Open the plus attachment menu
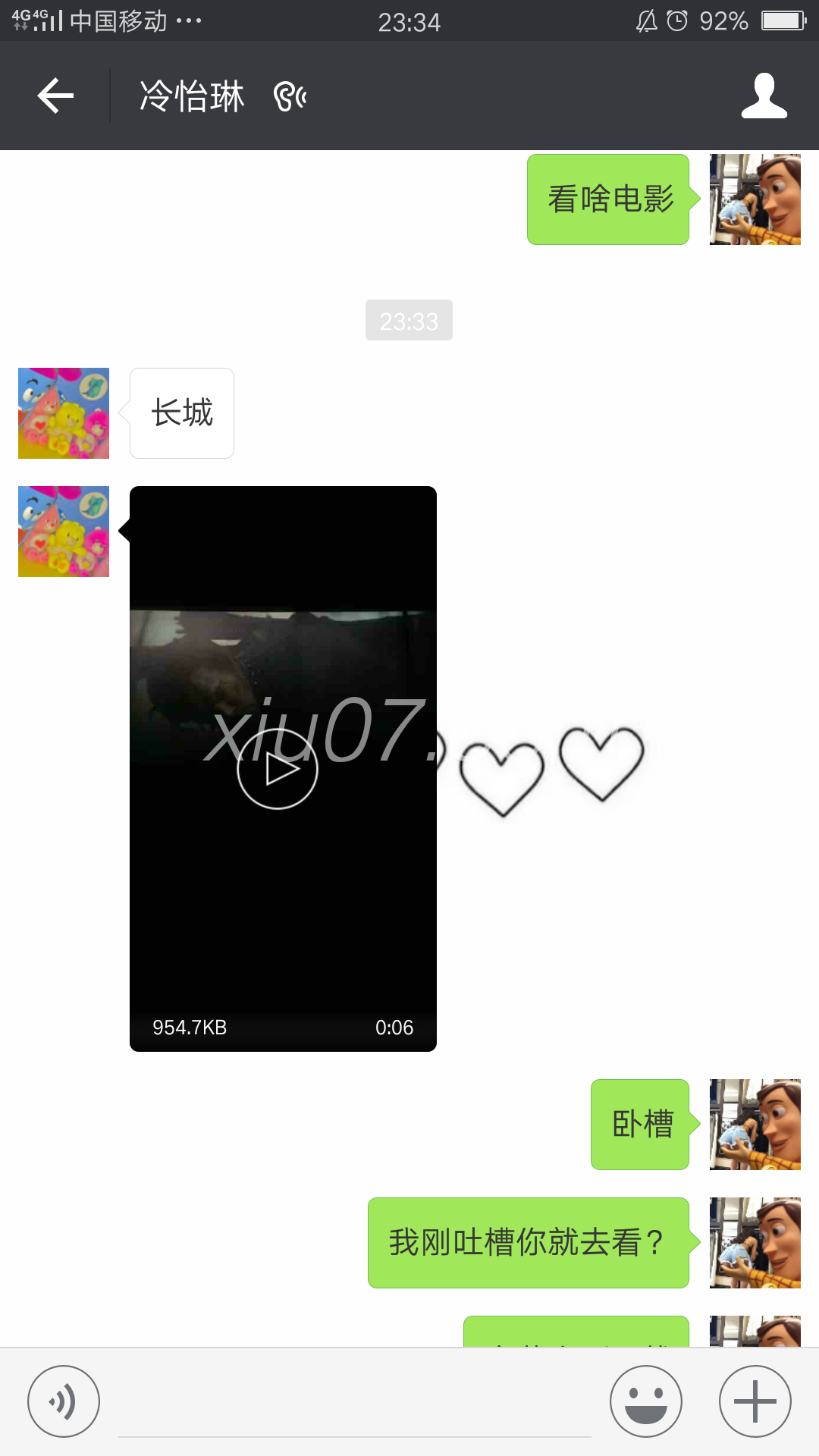The width and height of the screenshot is (819, 1456). (755, 1401)
